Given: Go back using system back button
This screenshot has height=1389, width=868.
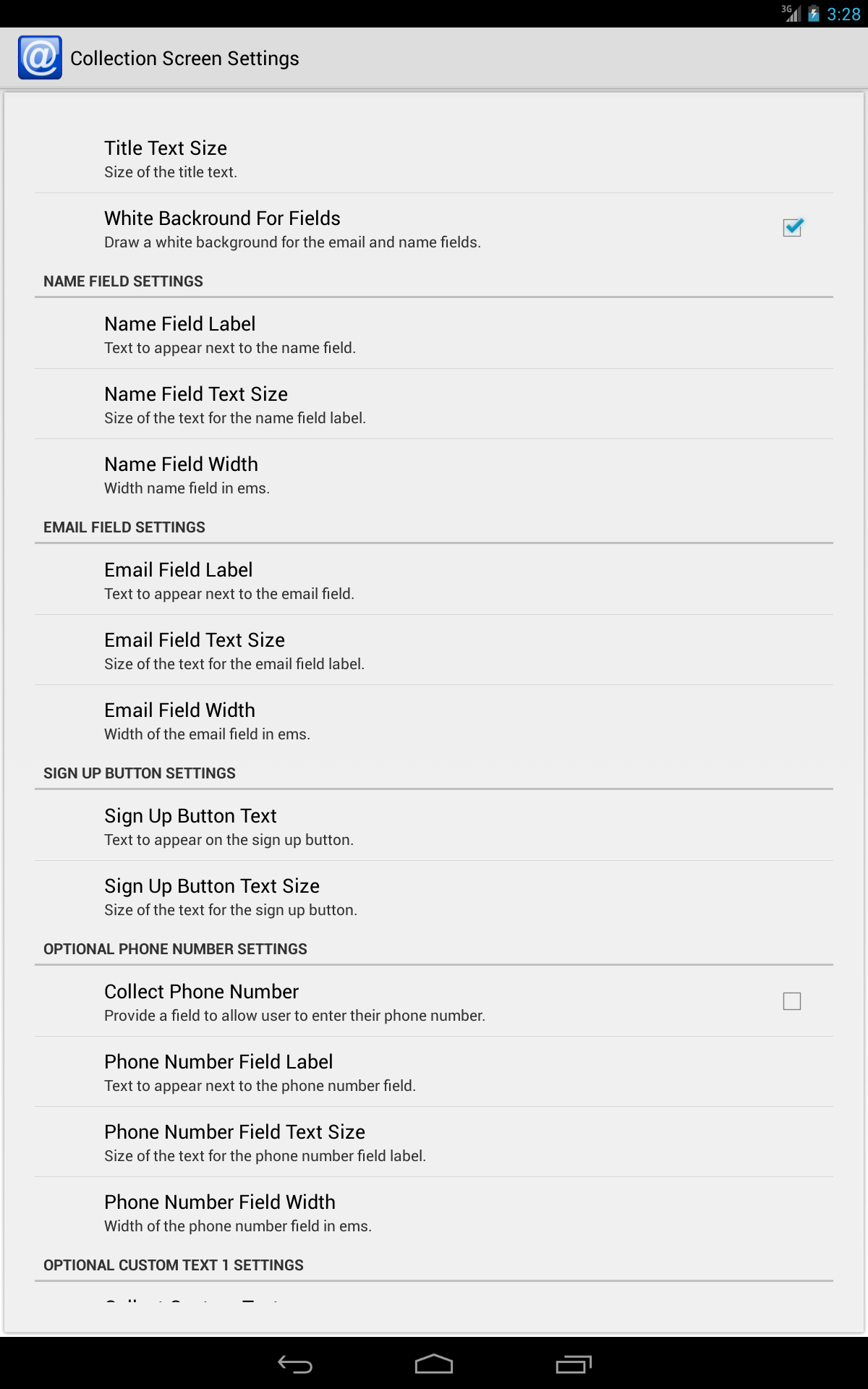Looking at the screenshot, I should point(294,1364).
